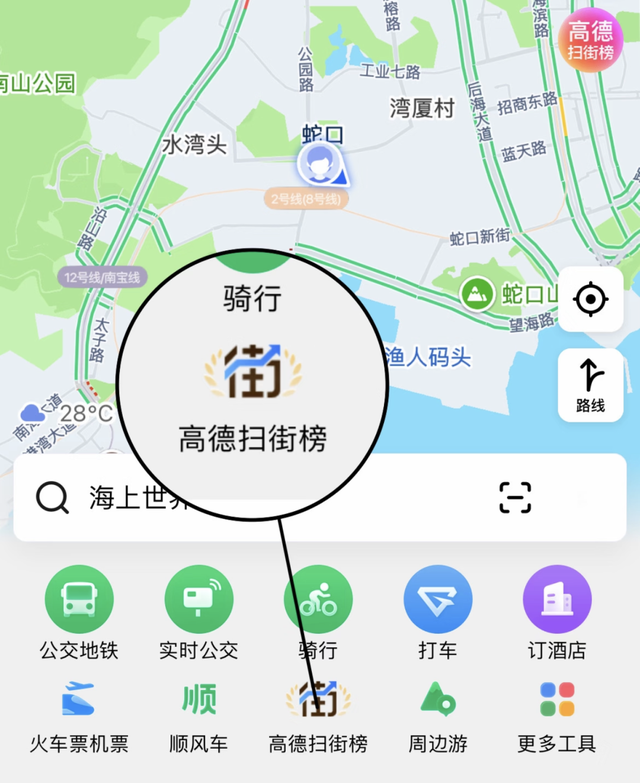The width and height of the screenshot is (640, 783).
Task: Select the 打车 ride-hailing shortcut
Action: point(437,612)
